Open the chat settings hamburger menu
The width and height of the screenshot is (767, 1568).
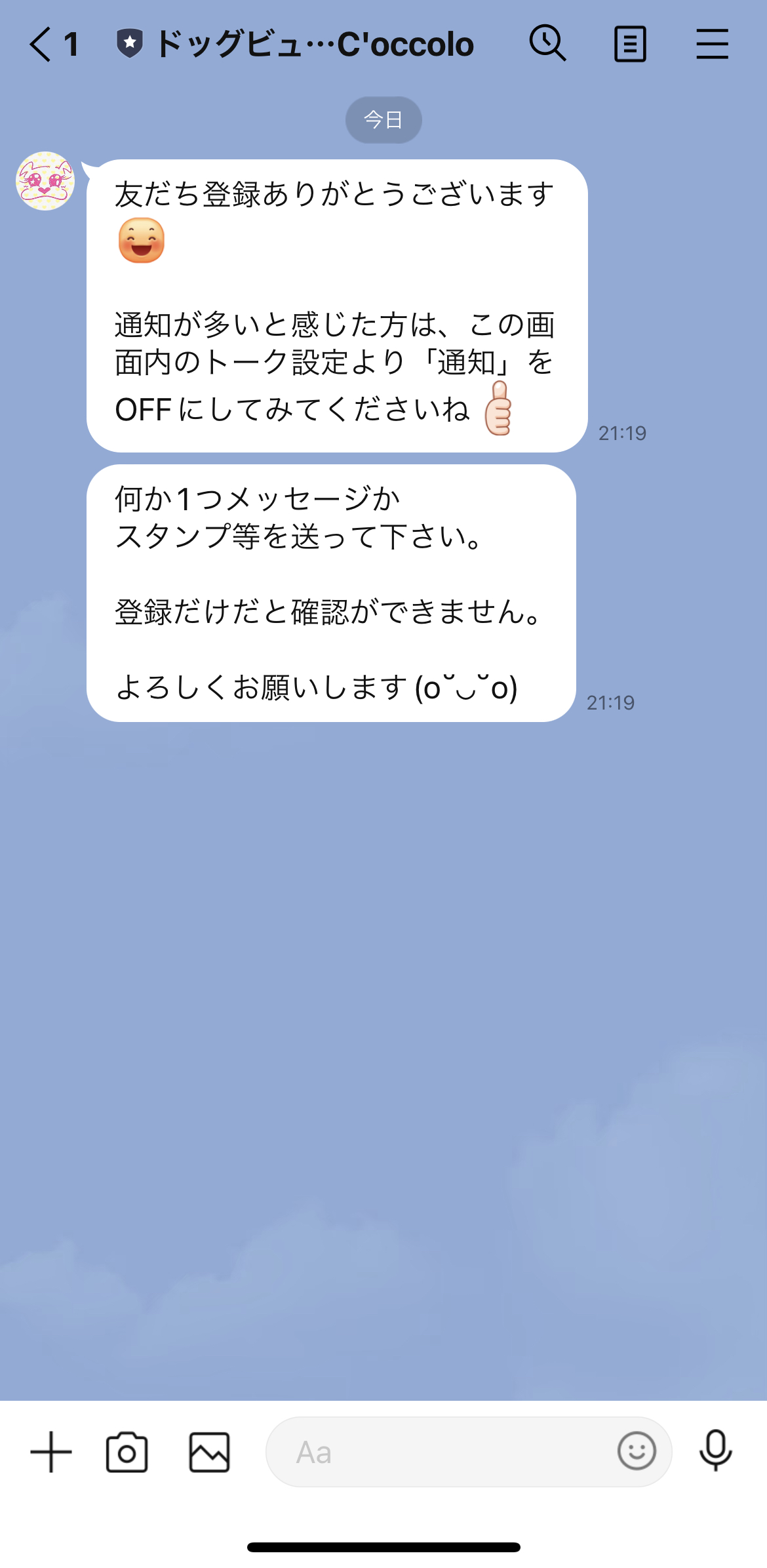point(713,43)
